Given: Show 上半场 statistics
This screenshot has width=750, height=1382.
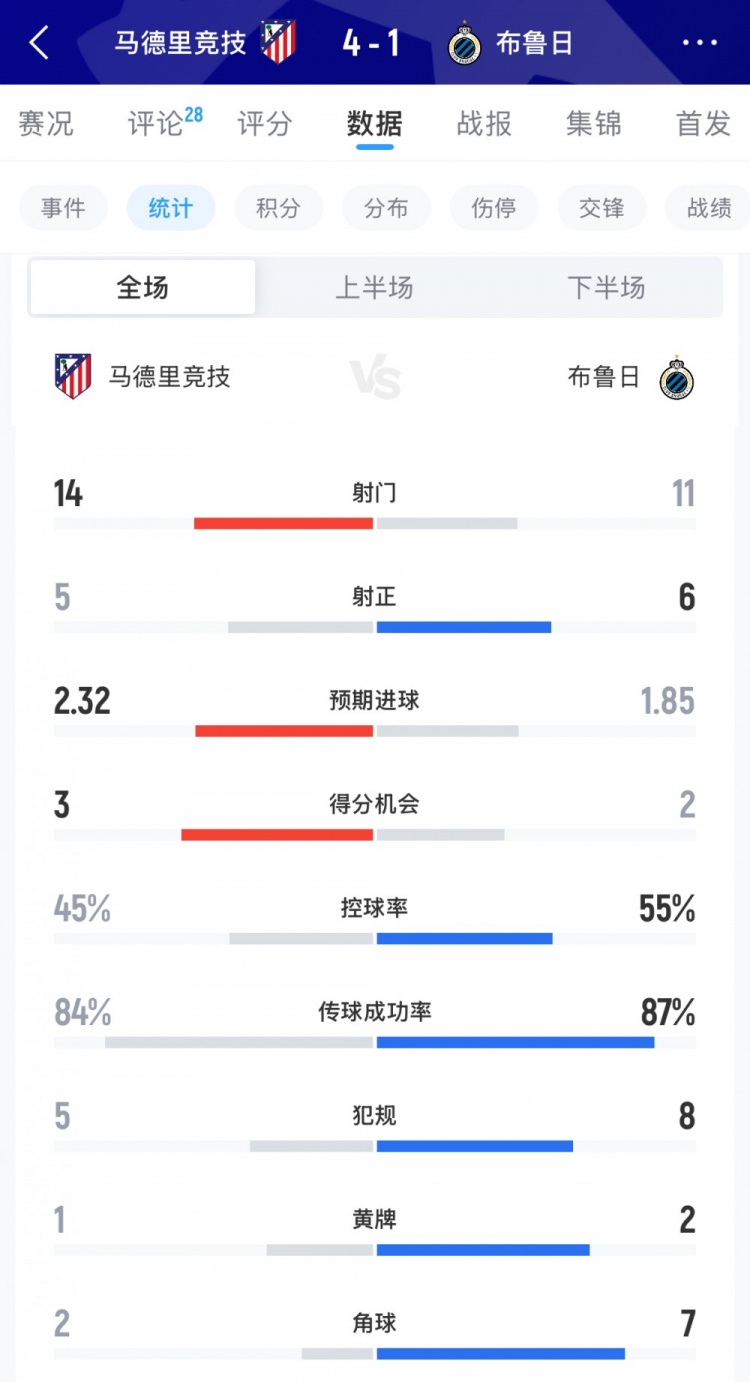Looking at the screenshot, I should tap(374, 288).
